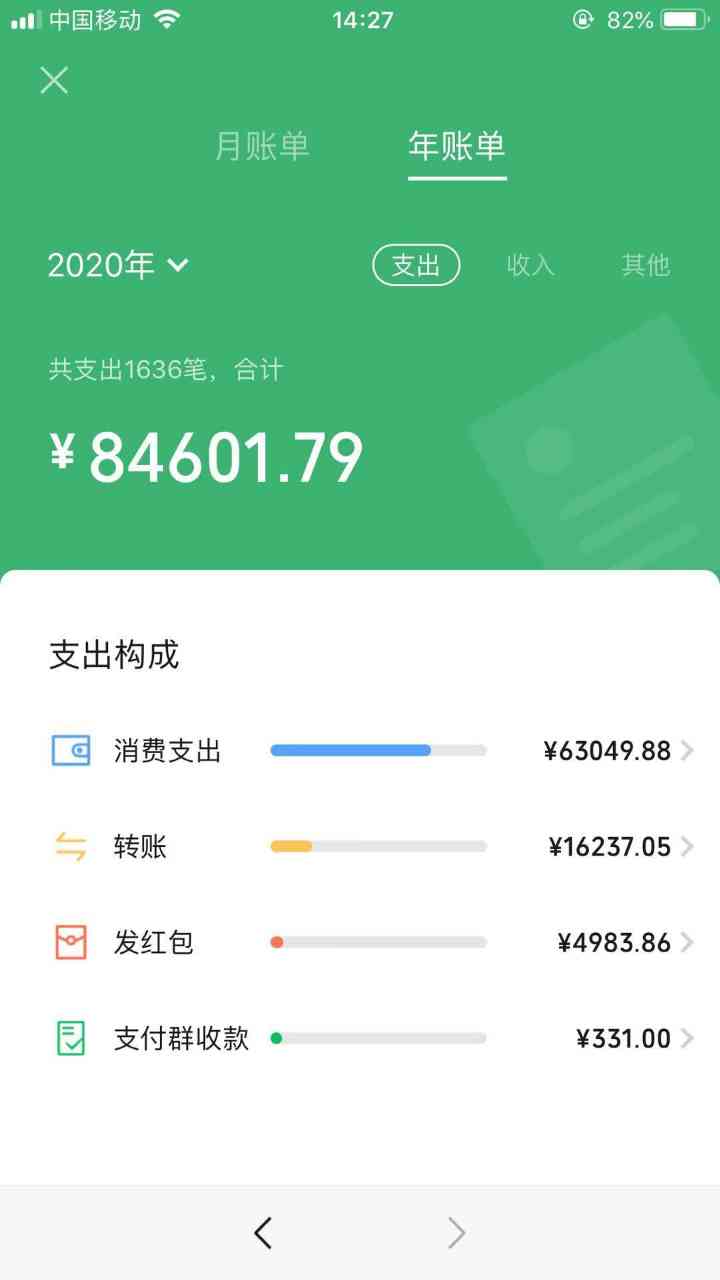This screenshot has height=1280, width=720.
Task: Open 支付群收款 details
Action: pos(372,1038)
